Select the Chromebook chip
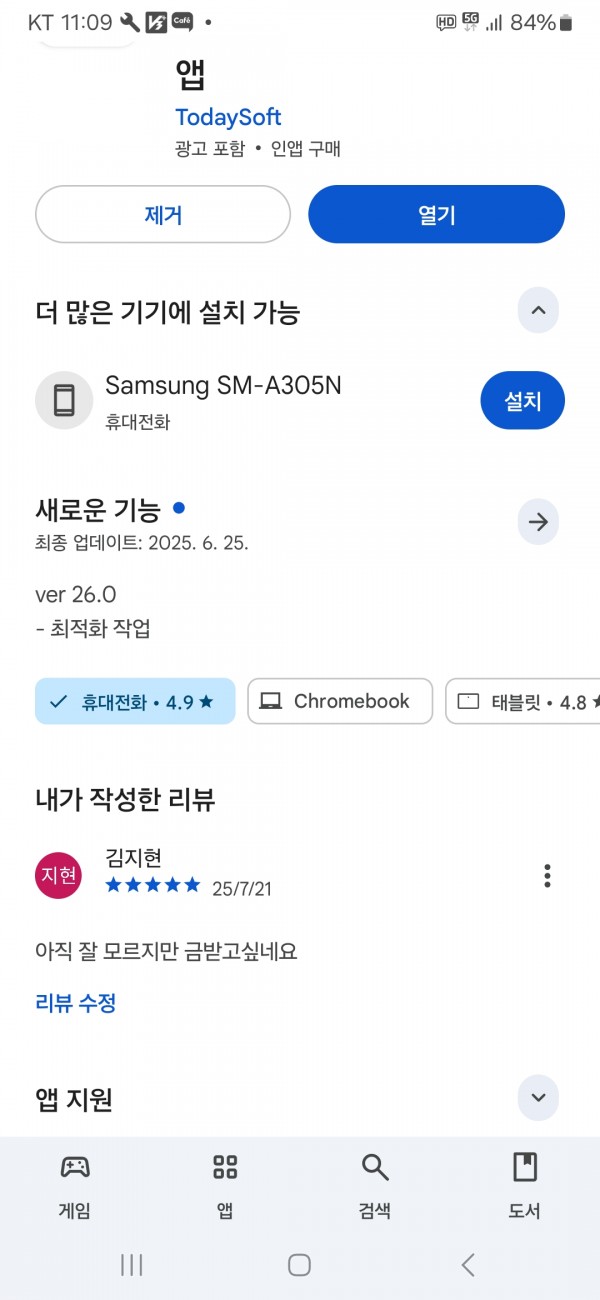The image size is (600, 1300). point(340,701)
